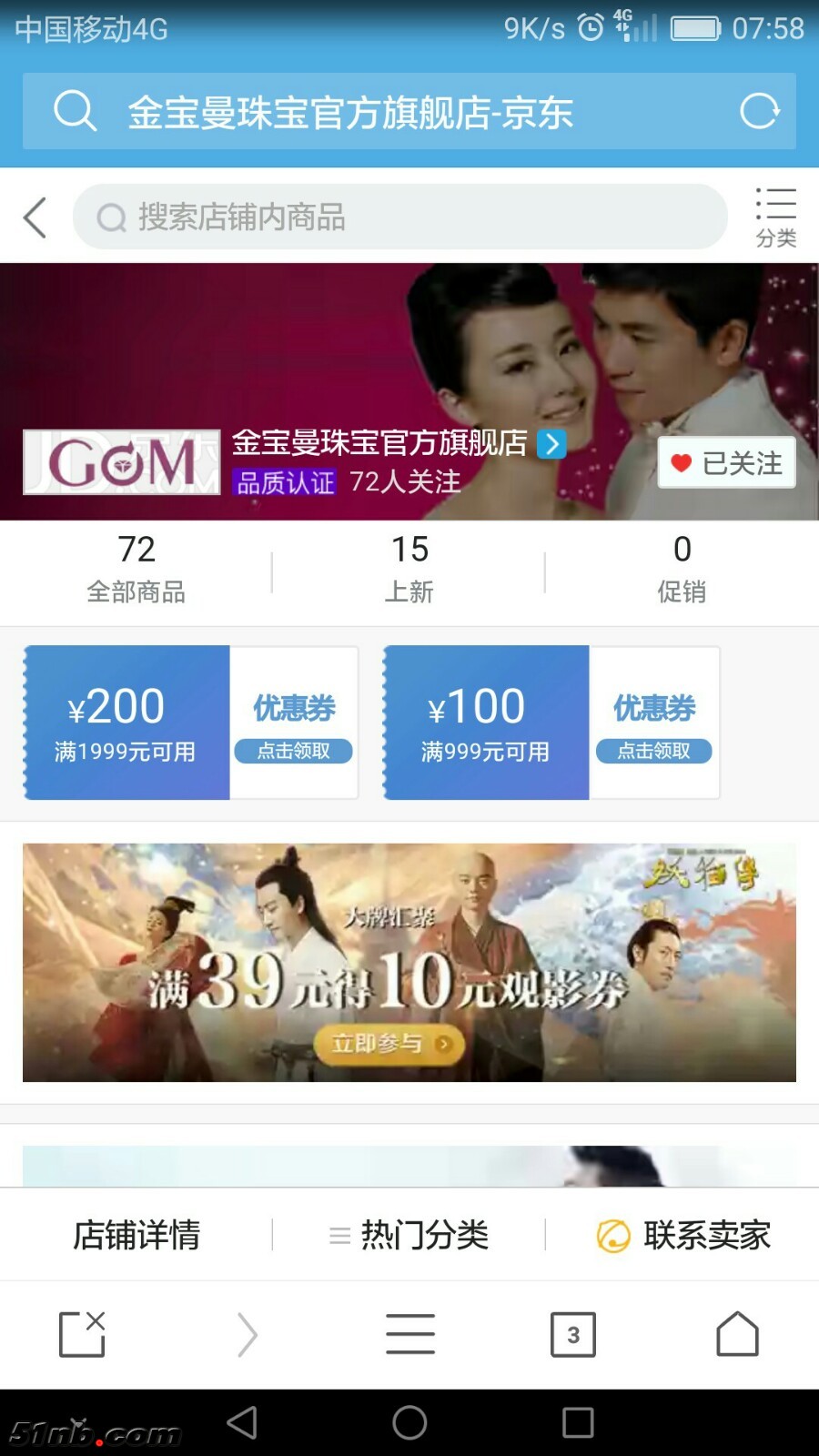Claim the ¥100 coupon
The height and width of the screenshot is (1456, 819).
pyautogui.click(x=653, y=750)
